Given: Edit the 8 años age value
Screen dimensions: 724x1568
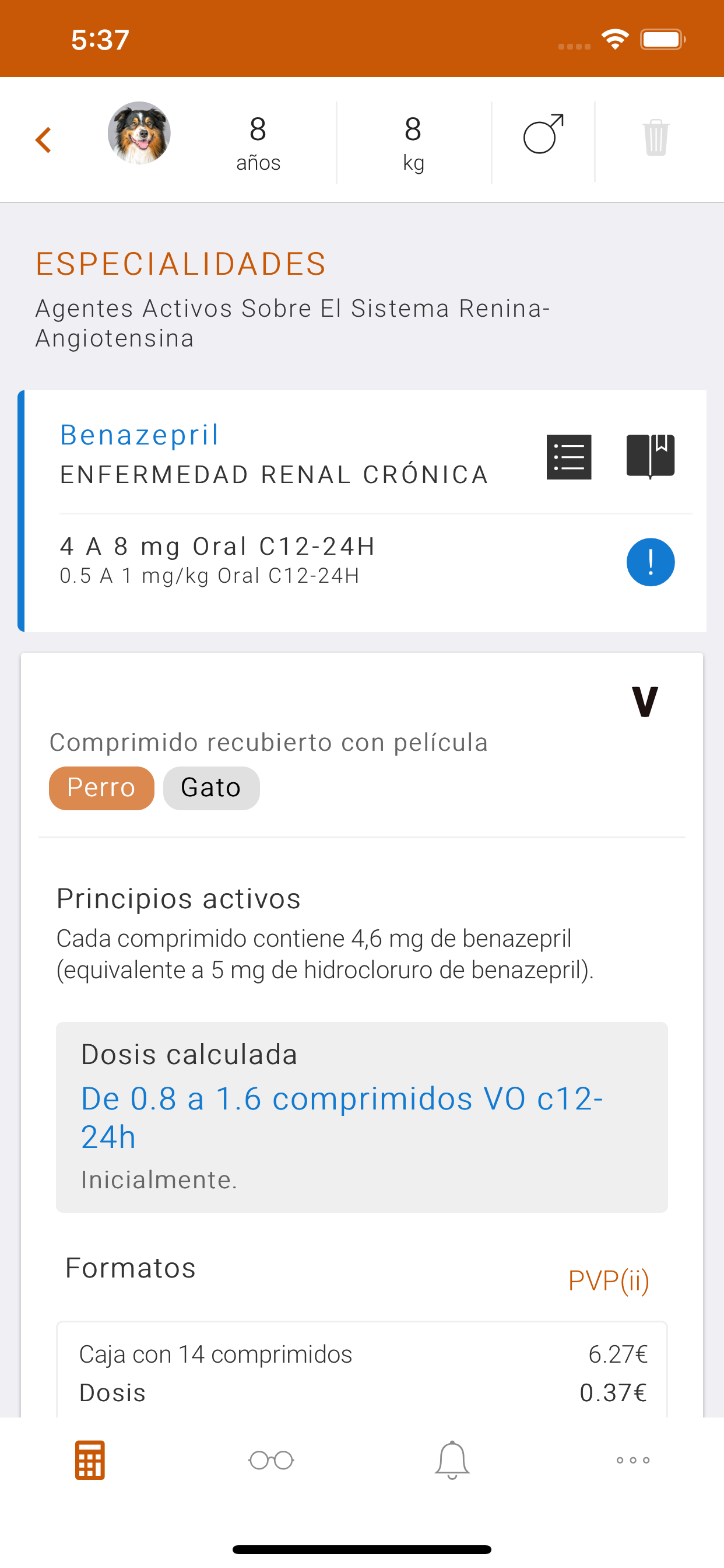Looking at the screenshot, I should pos(258,142).
